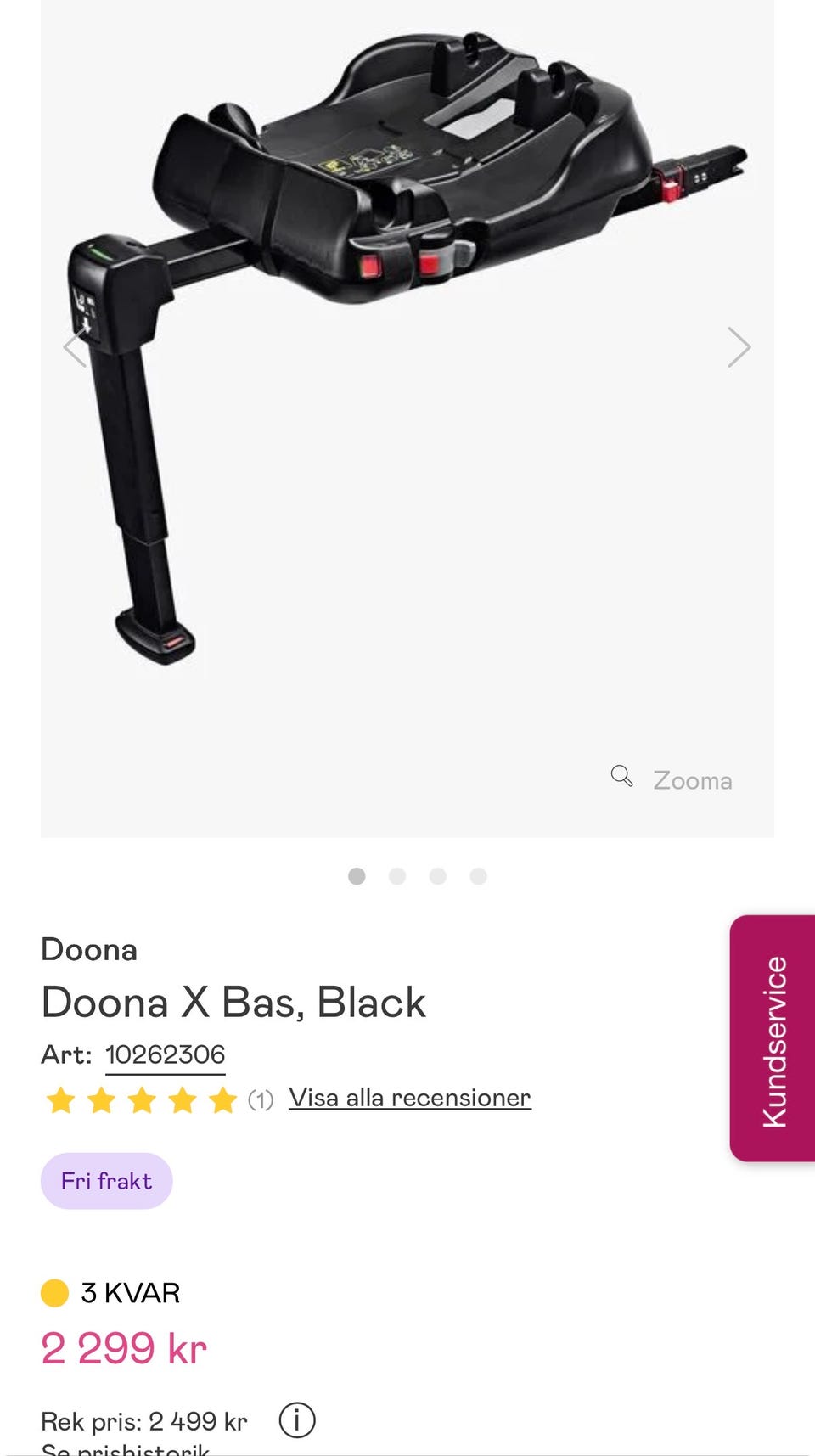This screenshot has height=1456, width=815.
Task: View price history via Se prishistorik
Action: (126, 1448)
